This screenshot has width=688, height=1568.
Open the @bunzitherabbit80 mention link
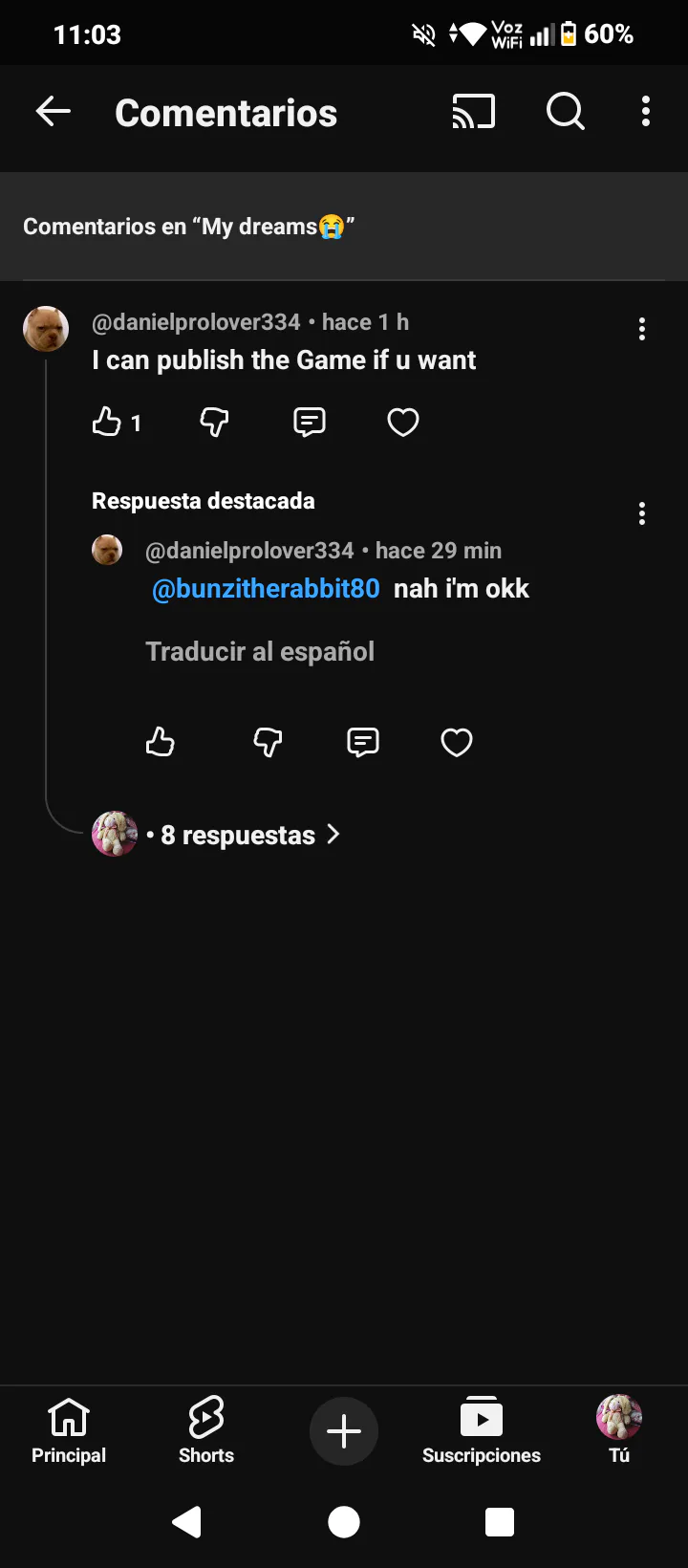[x=266, y=589]
